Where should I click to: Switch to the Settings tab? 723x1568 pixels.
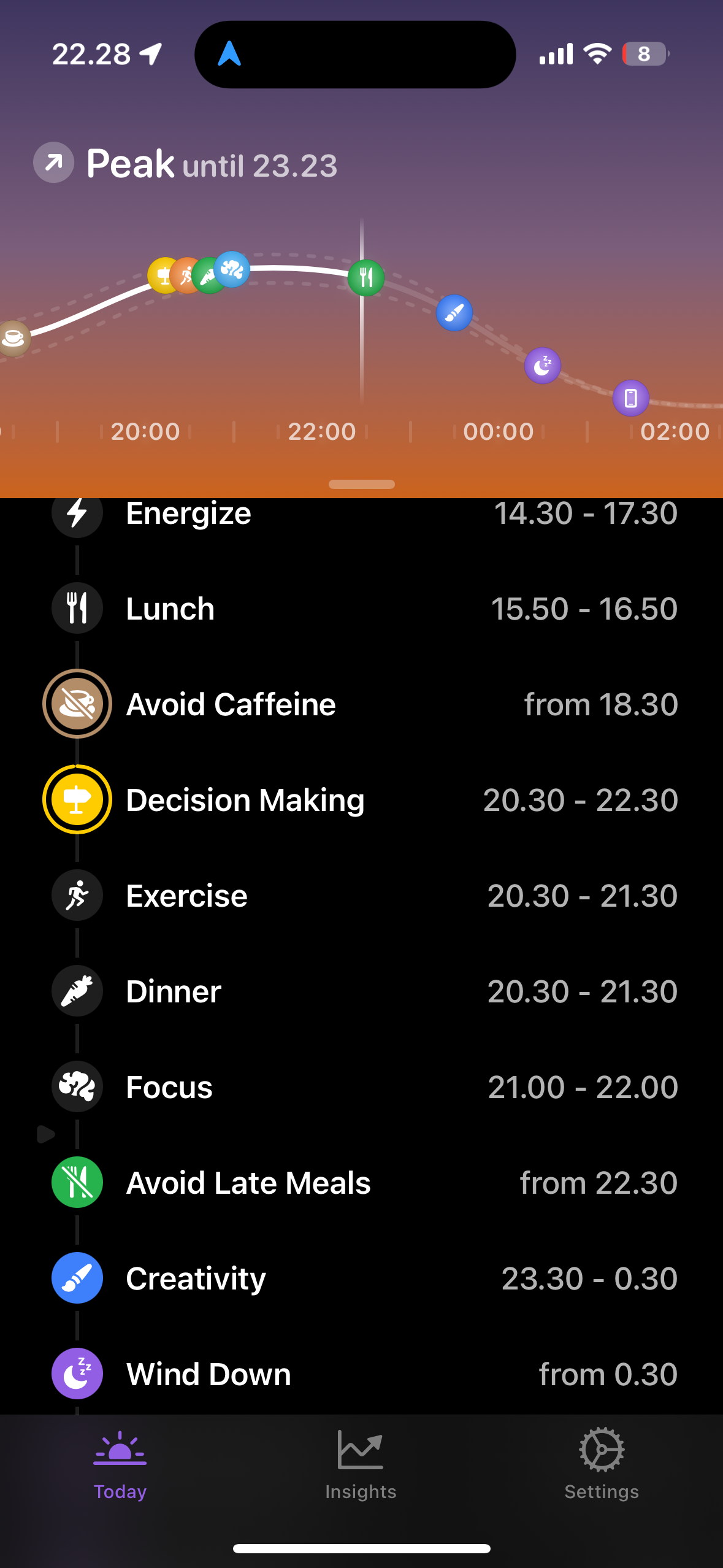coord(602,1464)
